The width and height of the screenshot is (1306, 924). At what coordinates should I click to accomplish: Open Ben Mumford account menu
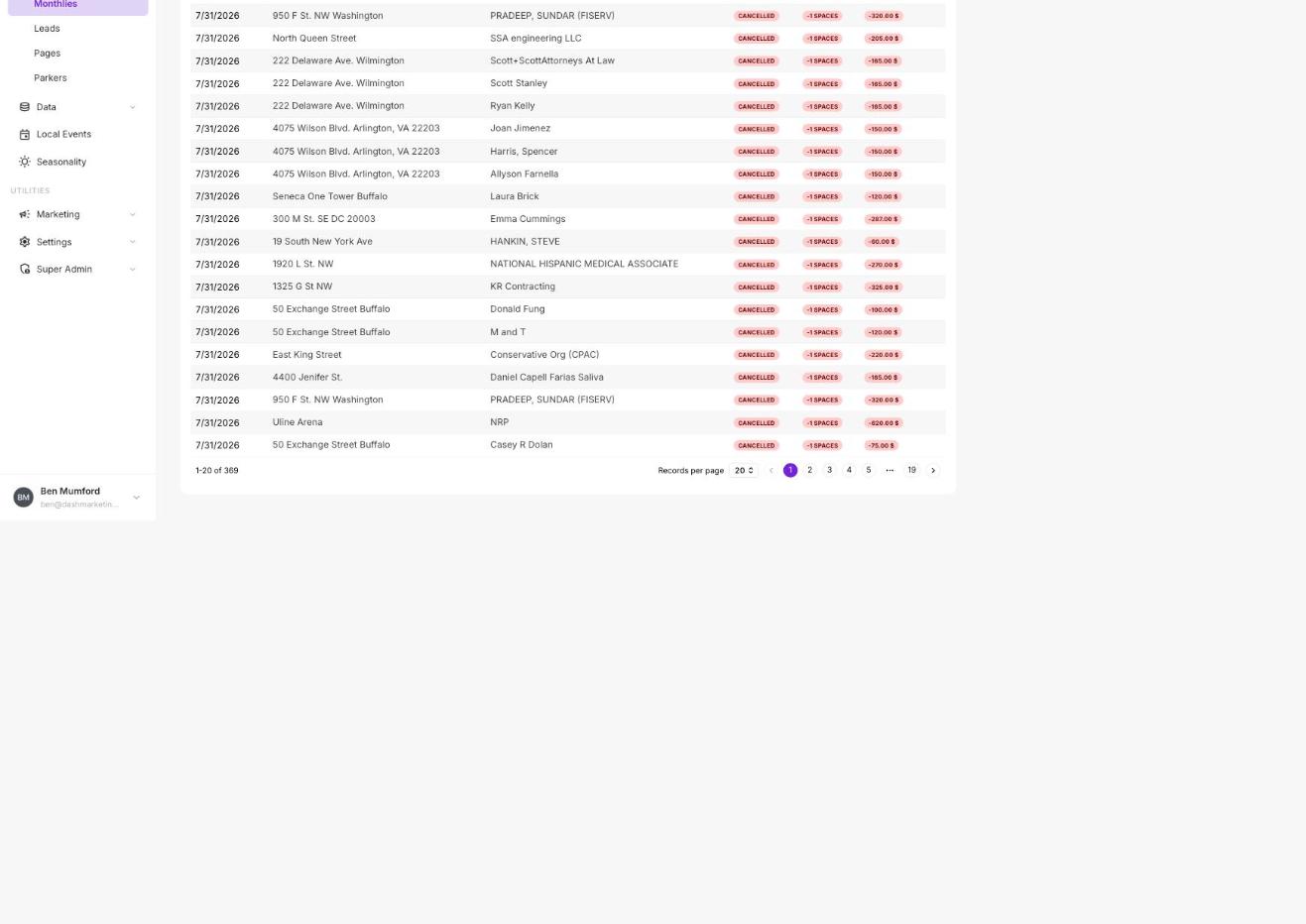click(x=77, y=497)
